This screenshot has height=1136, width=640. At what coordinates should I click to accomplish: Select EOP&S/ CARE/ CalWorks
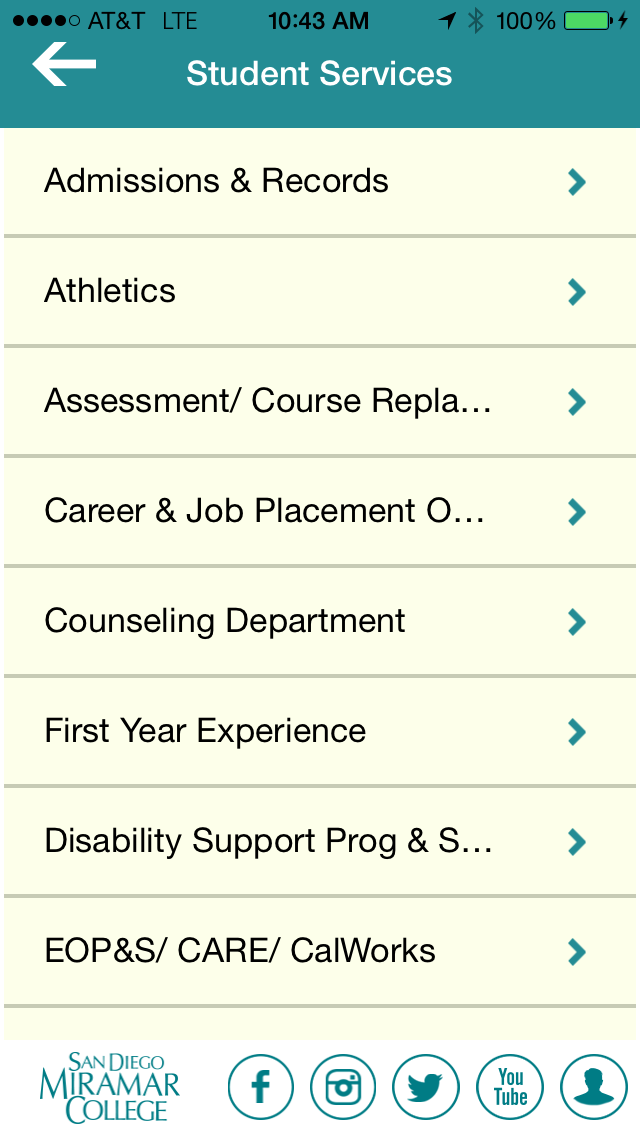point(320,951)
